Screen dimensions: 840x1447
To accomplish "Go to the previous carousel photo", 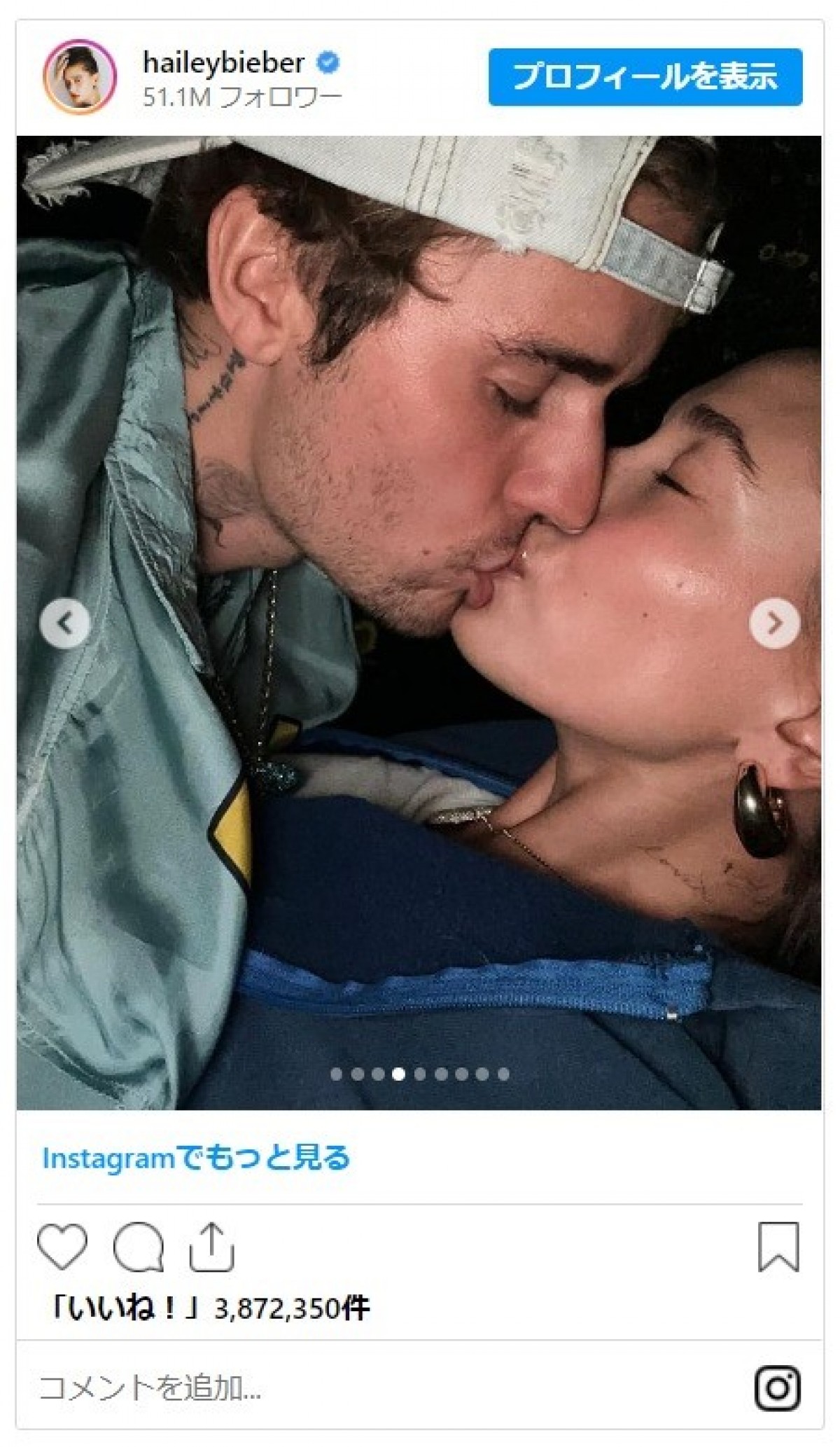I will [x=65, y=623].
